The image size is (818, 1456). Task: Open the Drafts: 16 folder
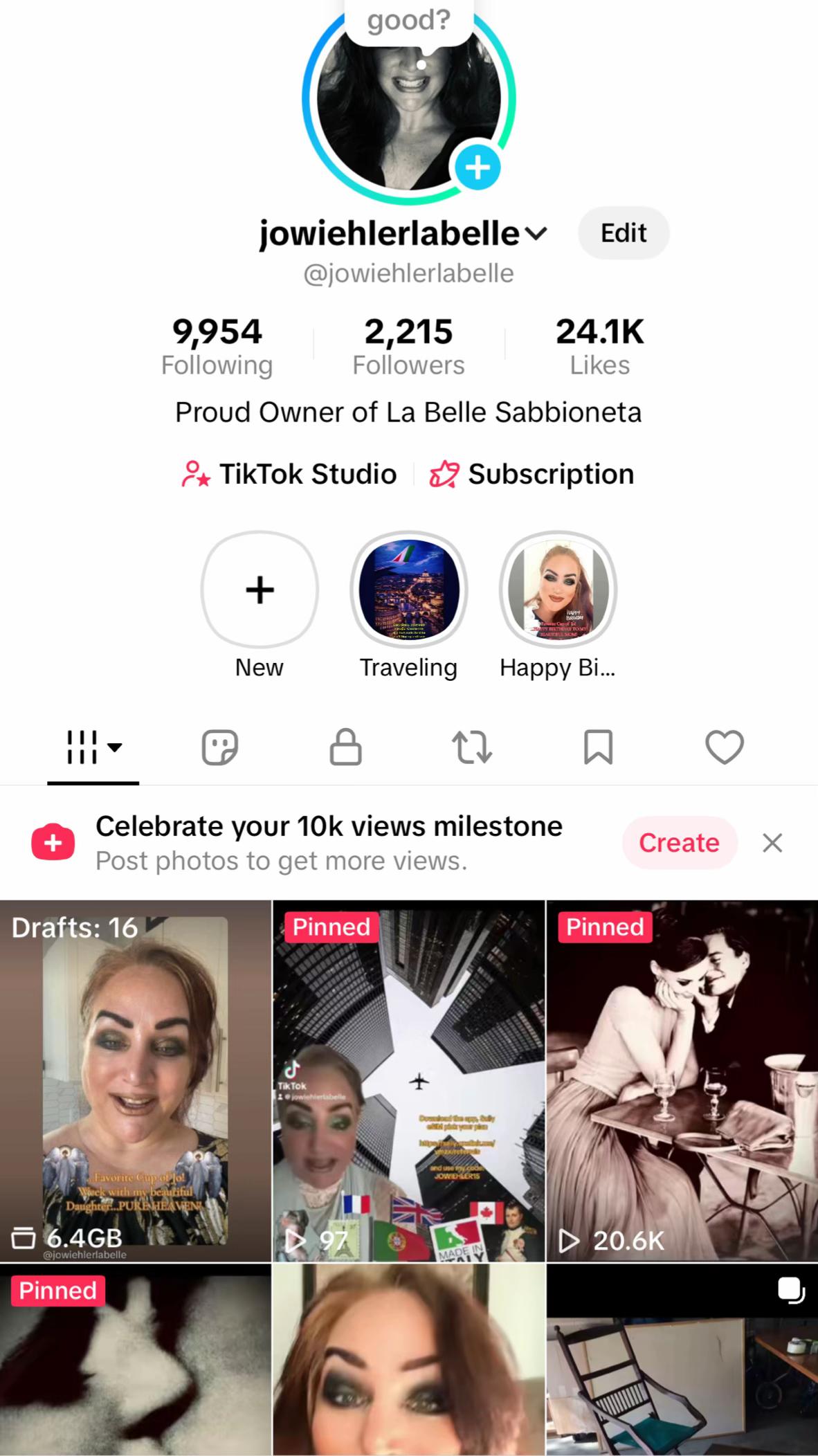[x=136, y=1081]
